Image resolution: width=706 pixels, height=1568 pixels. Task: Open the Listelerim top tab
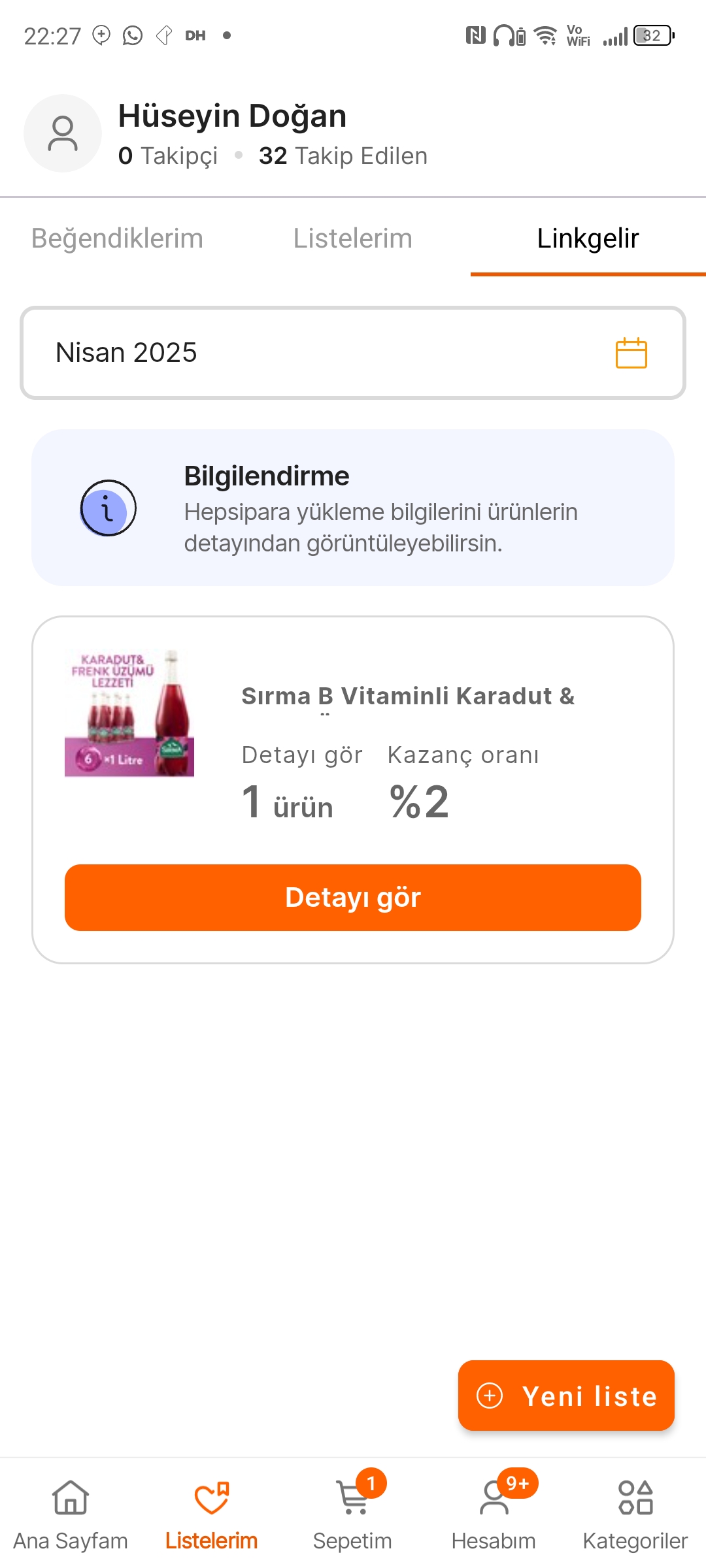coord(352,238)
